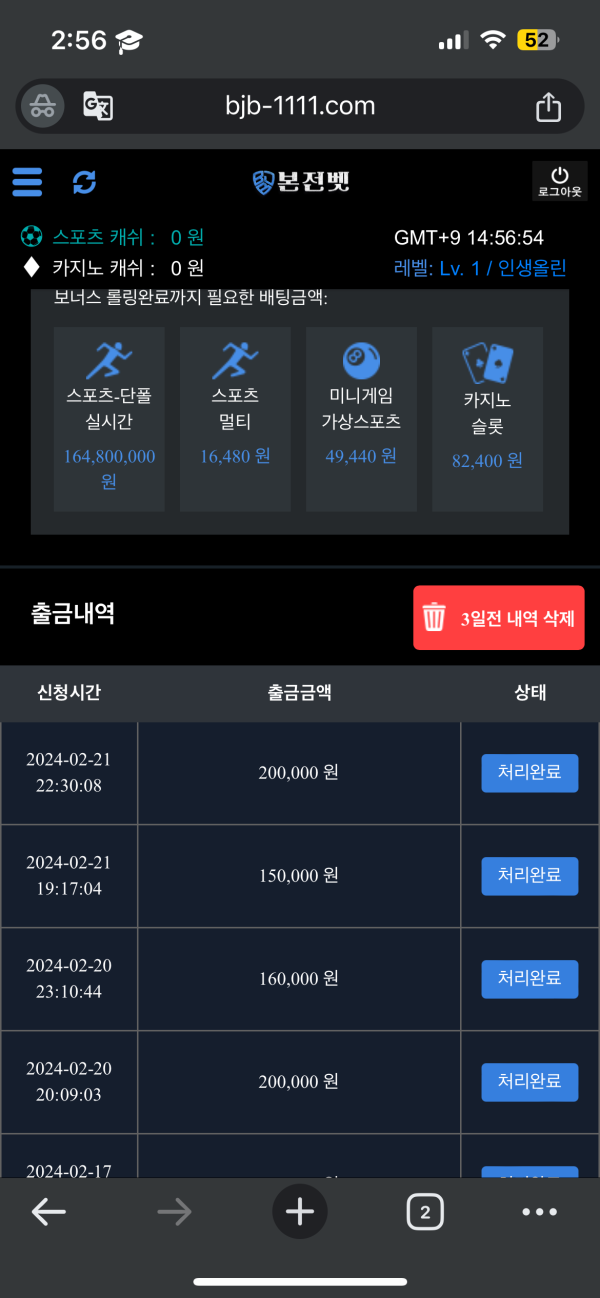Open the hamburger menu
Image resolution: width=600 pixels, height=1298 pixels.
tap(27, 182)
